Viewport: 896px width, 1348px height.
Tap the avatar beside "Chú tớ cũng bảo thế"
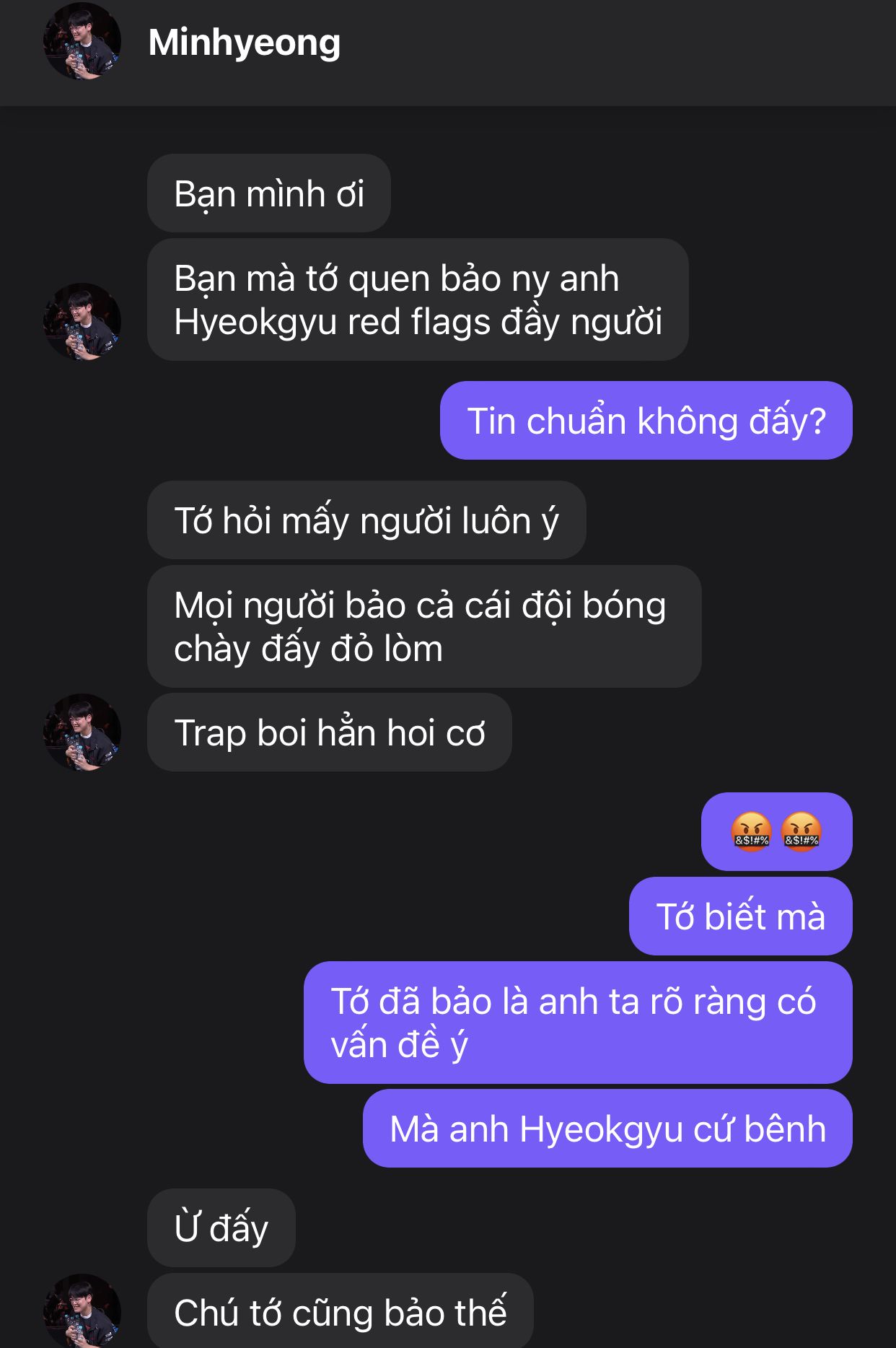click(82, 1311)
